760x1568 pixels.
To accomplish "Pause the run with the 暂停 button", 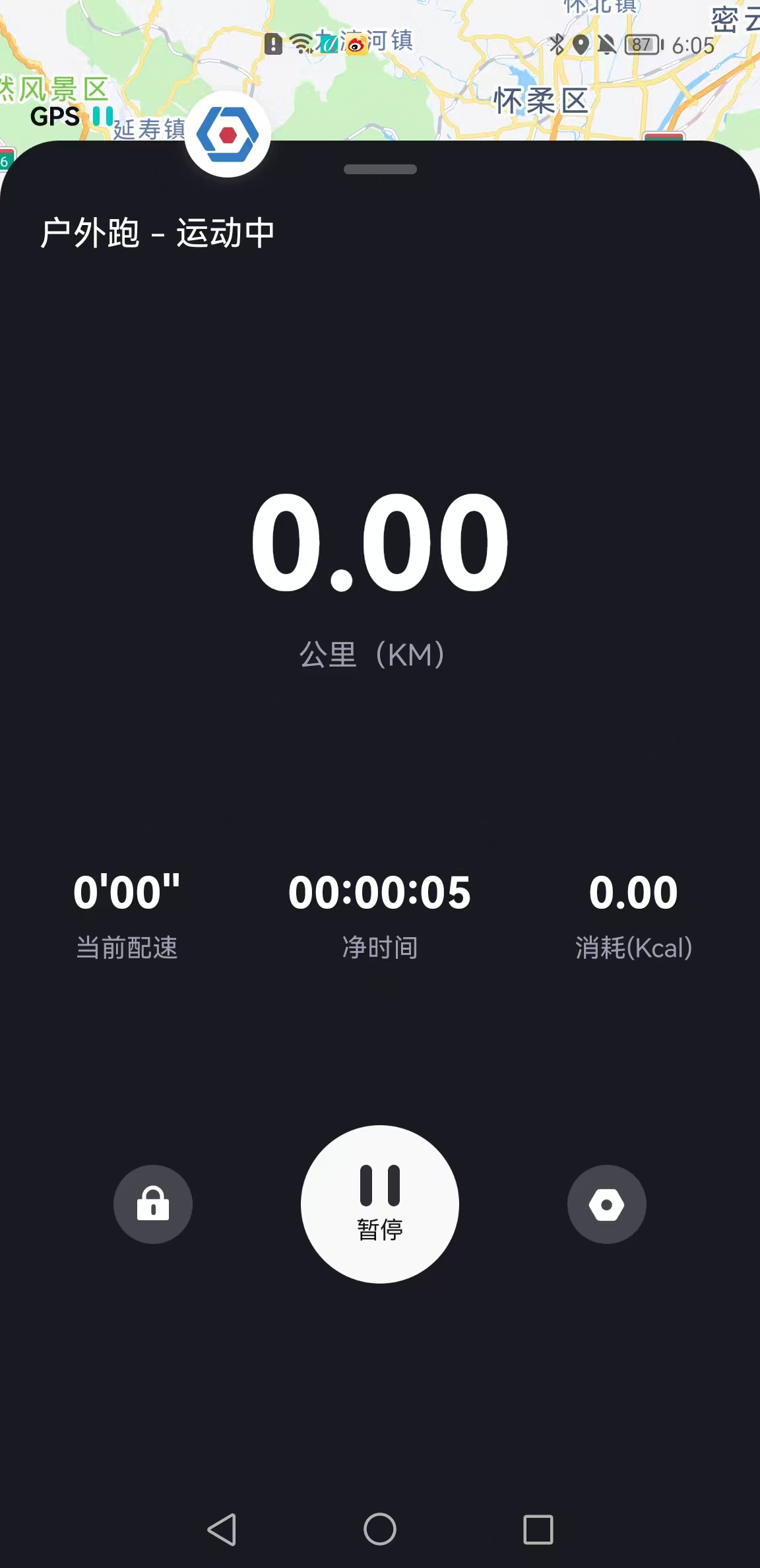I will [x=380, y=1204].
